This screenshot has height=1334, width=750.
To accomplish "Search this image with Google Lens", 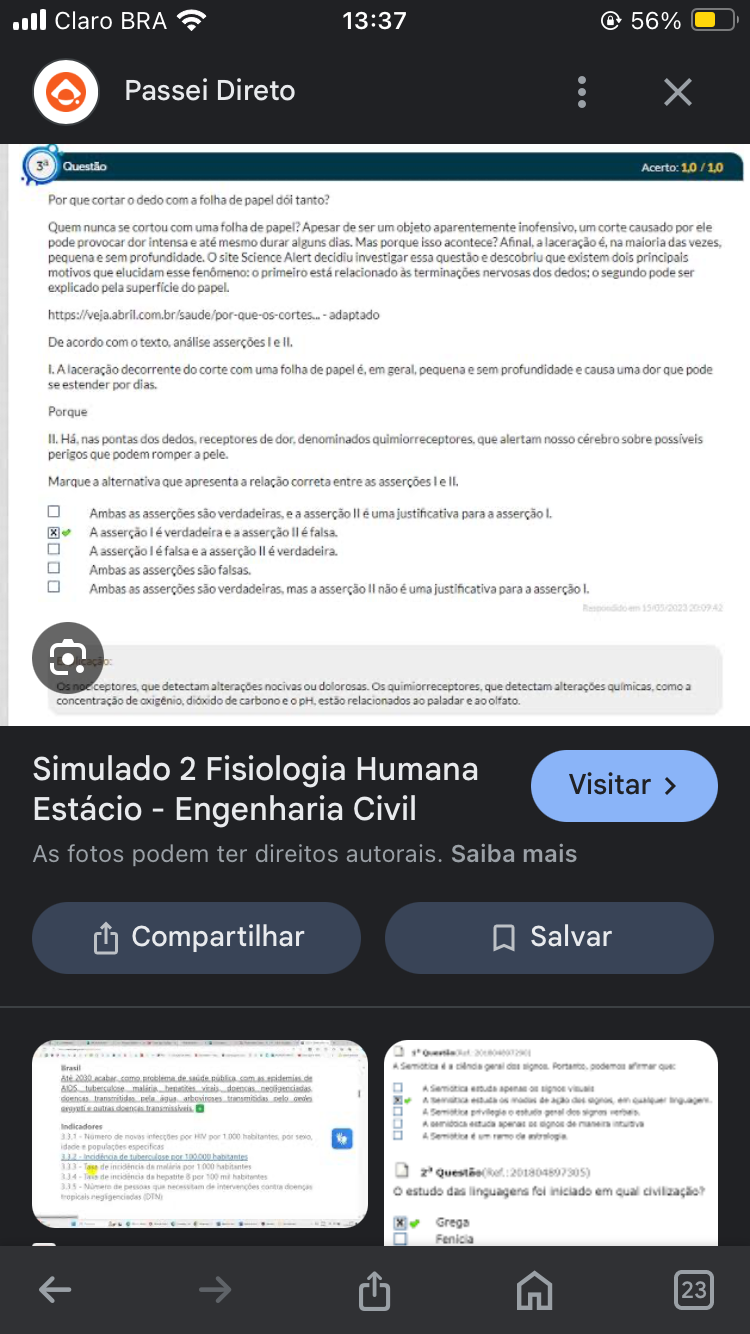I will 67,658.
